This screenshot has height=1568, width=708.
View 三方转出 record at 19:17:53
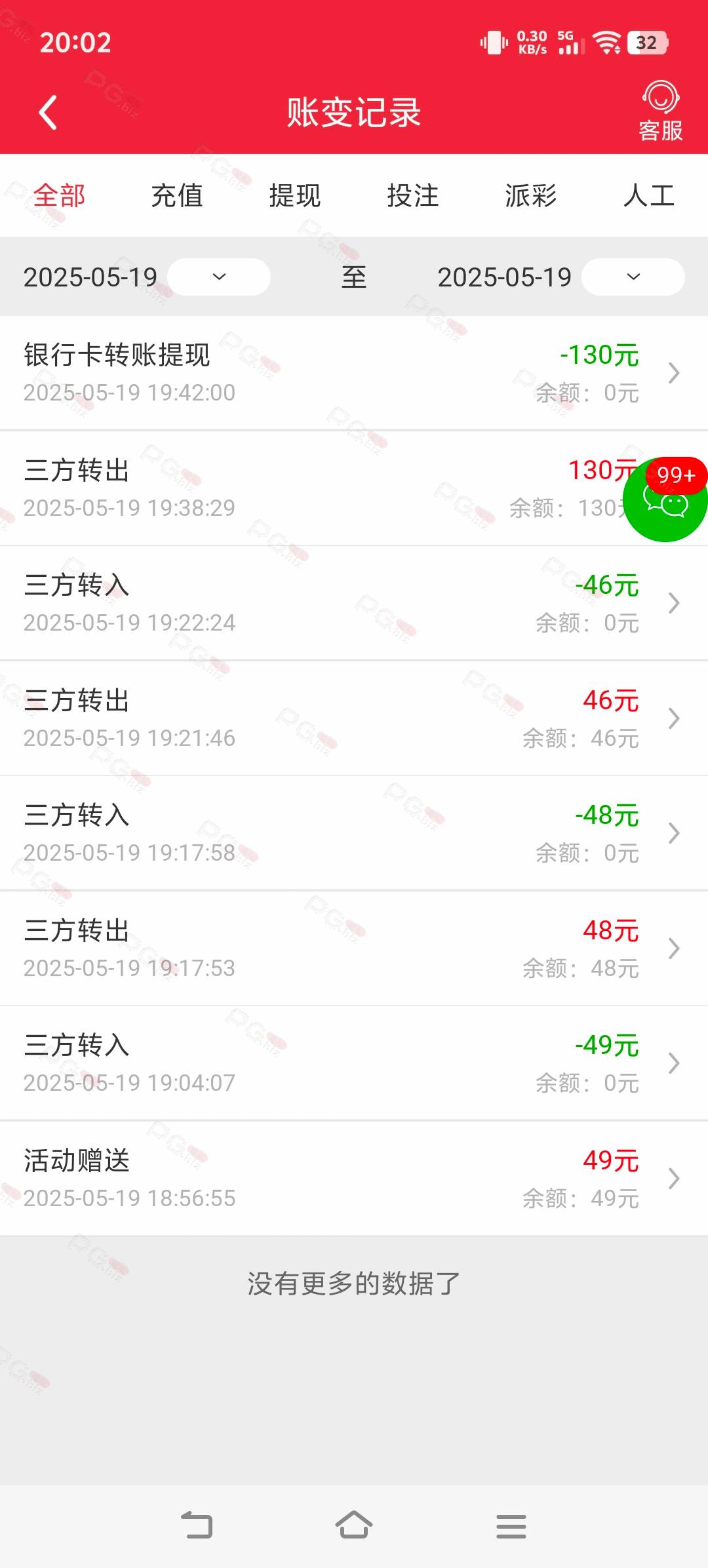[354, 949]
